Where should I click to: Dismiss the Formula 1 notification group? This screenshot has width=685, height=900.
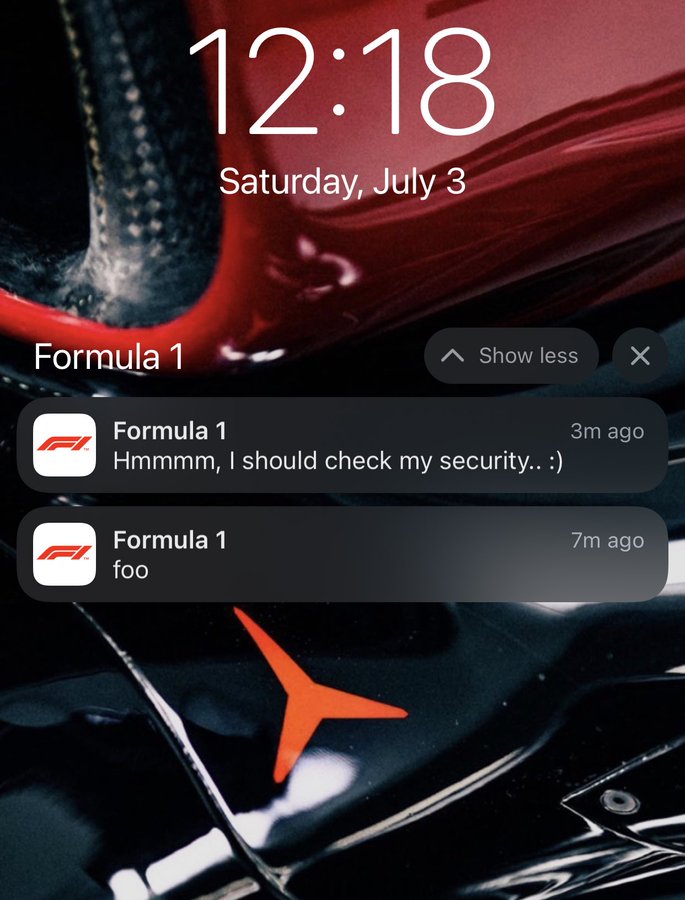pyautogui.click(x=640, y=356)
